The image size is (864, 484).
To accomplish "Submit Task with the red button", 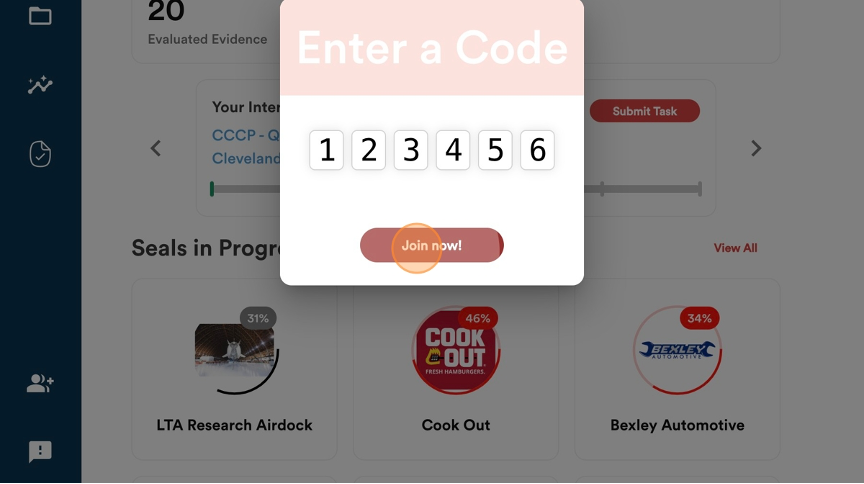I will coord(644,111).
